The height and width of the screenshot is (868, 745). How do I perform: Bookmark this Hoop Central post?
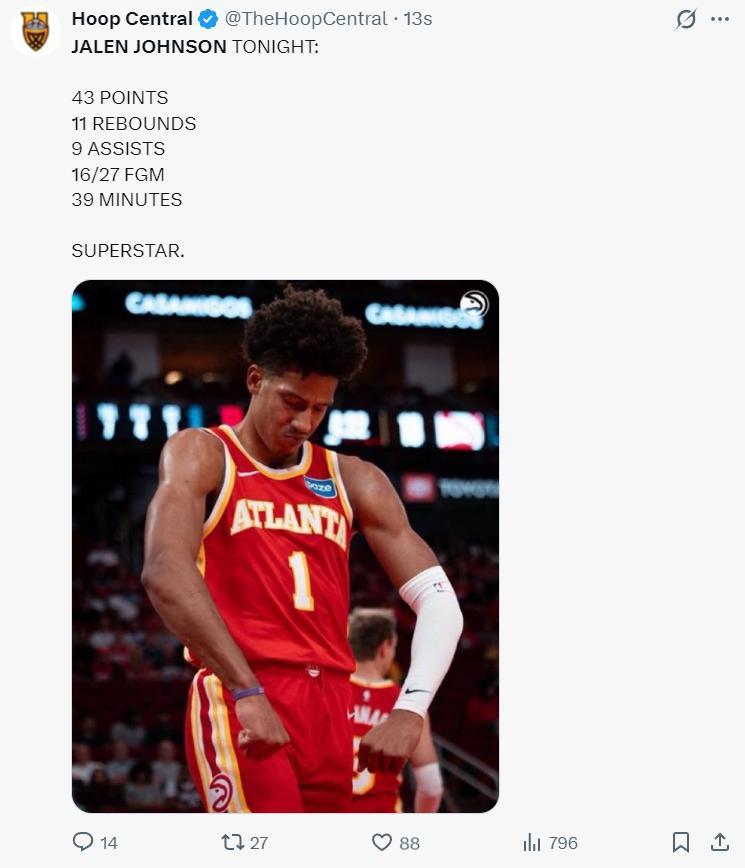click(x=681, y=842)
